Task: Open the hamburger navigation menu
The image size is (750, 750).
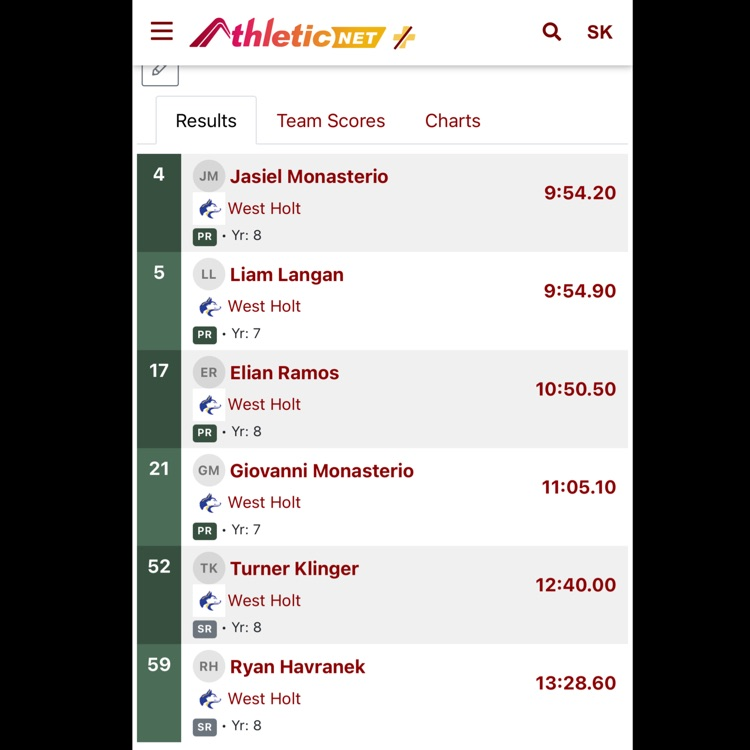Action: (x=162, y=31)
